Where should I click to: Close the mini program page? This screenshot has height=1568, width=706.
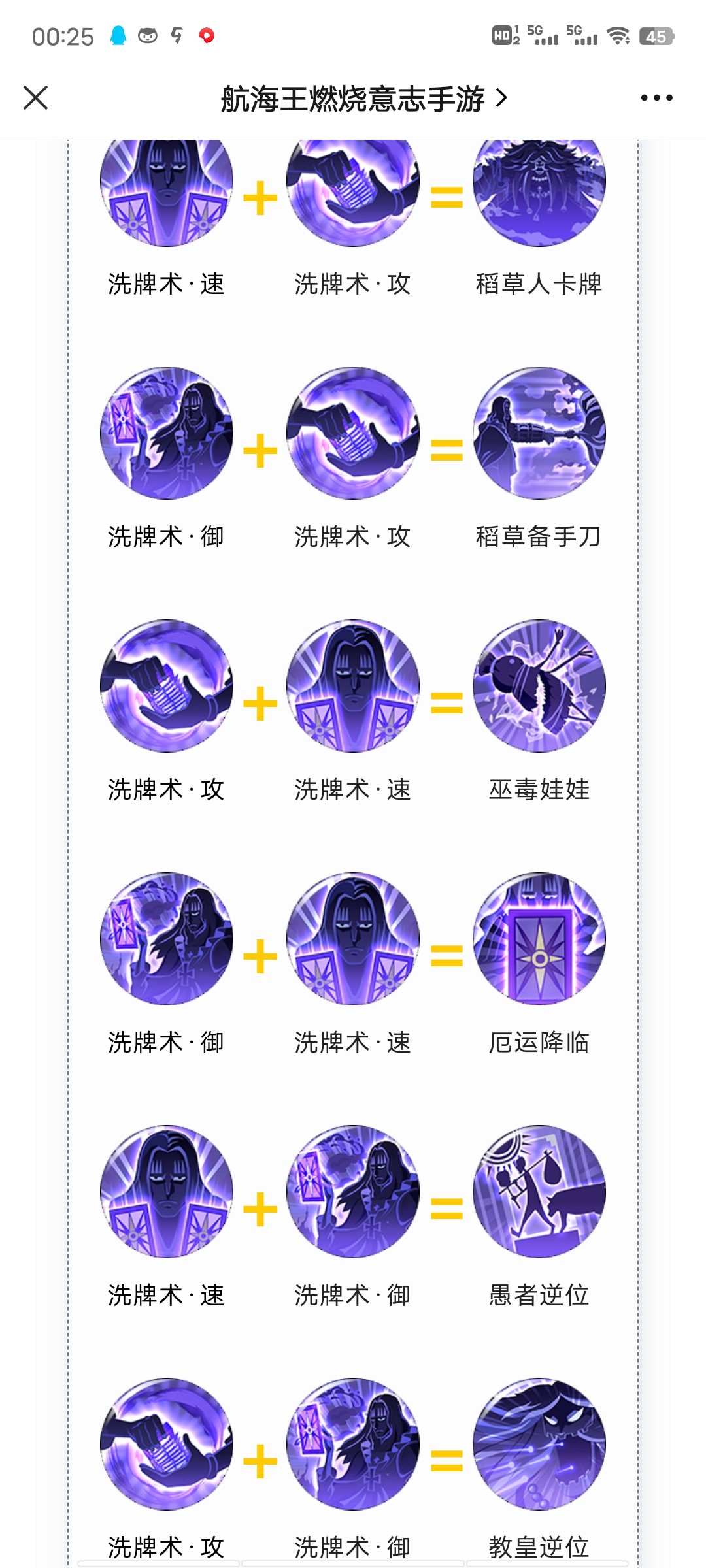pos(35,98)
